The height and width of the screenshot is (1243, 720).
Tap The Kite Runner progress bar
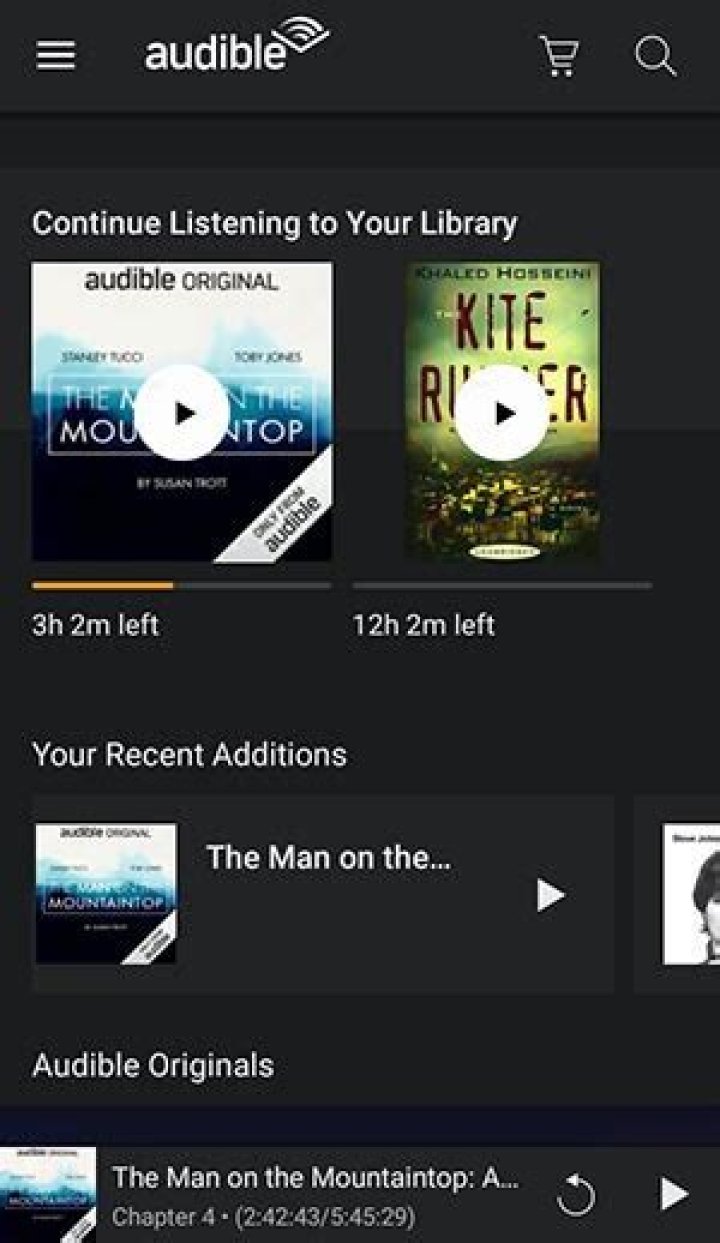tap(504, 583)
